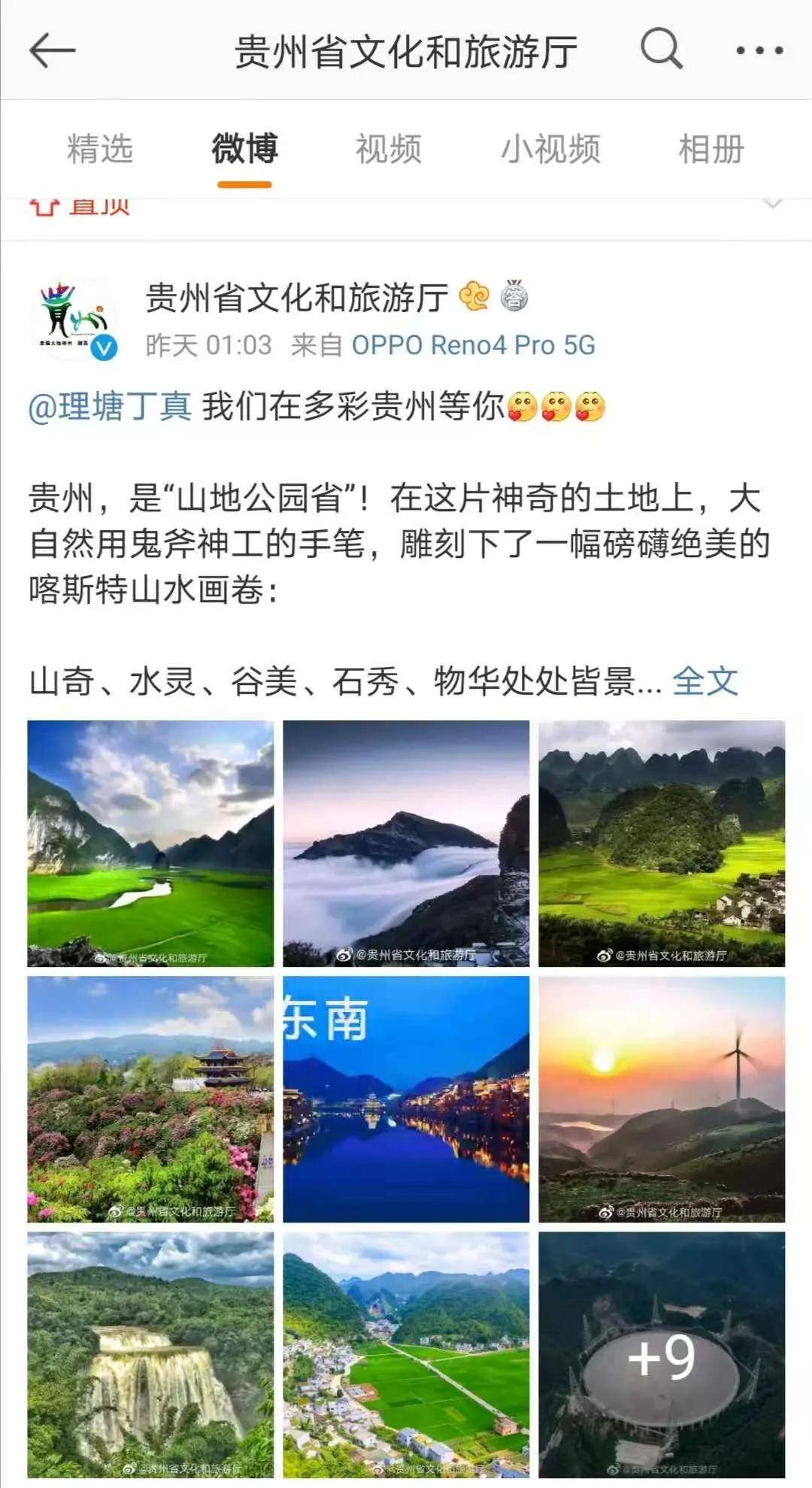This screenshot has height=1488, width=812.
Task: Open the waterfall photo
Action: [150, 1354]
